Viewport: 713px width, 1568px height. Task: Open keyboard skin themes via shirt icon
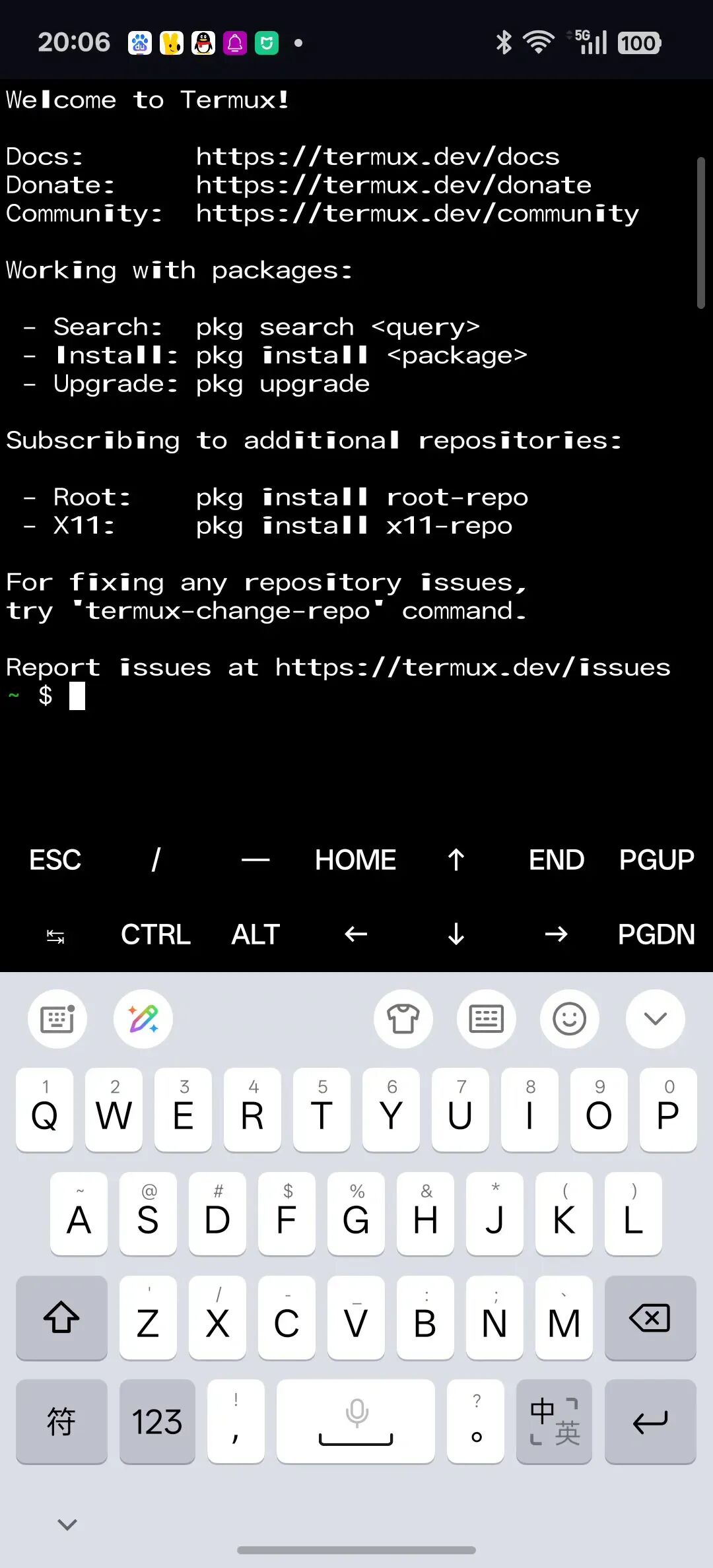point(403,1019)
